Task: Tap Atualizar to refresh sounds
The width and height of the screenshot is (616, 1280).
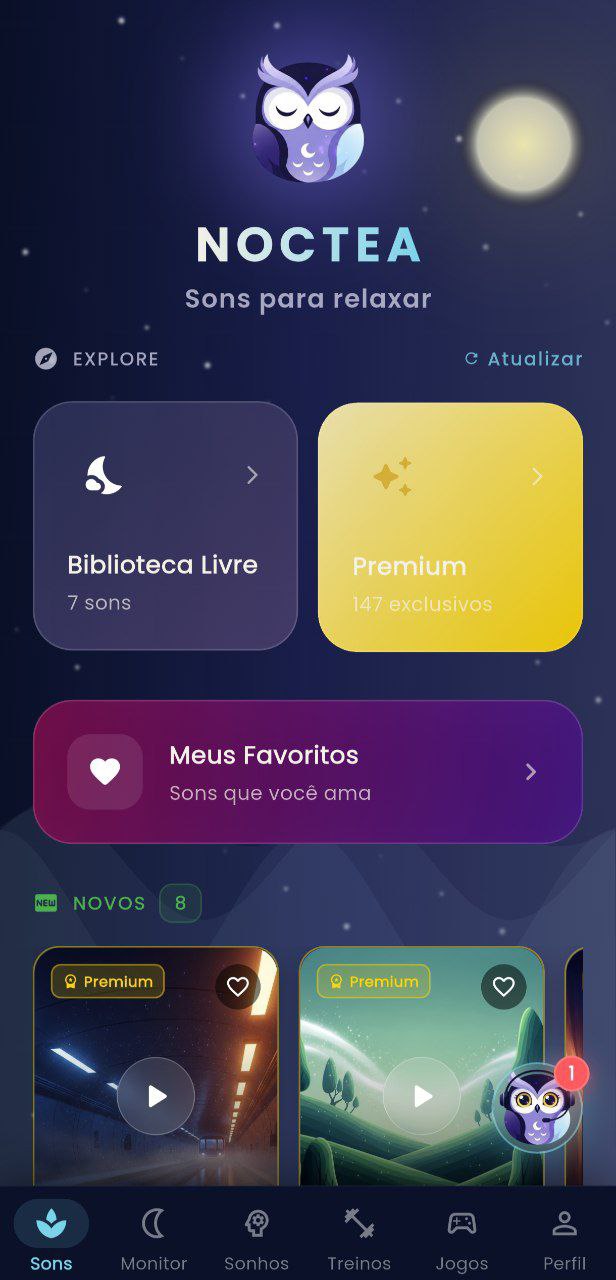Action: pyautogui.click(x=524, y=359)
